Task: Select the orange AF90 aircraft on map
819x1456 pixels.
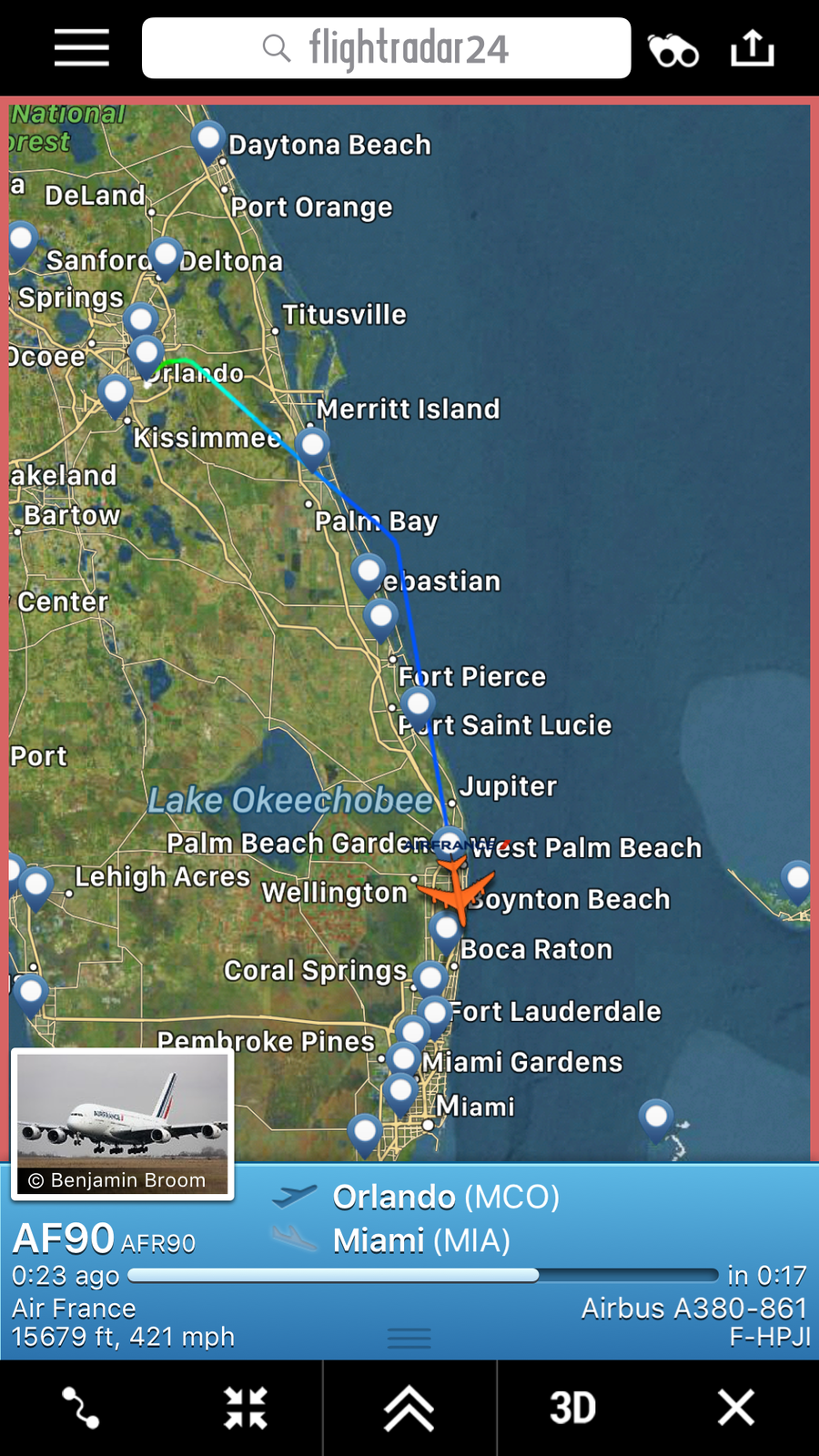Action: pyautogui.click(x=456, y=892)
